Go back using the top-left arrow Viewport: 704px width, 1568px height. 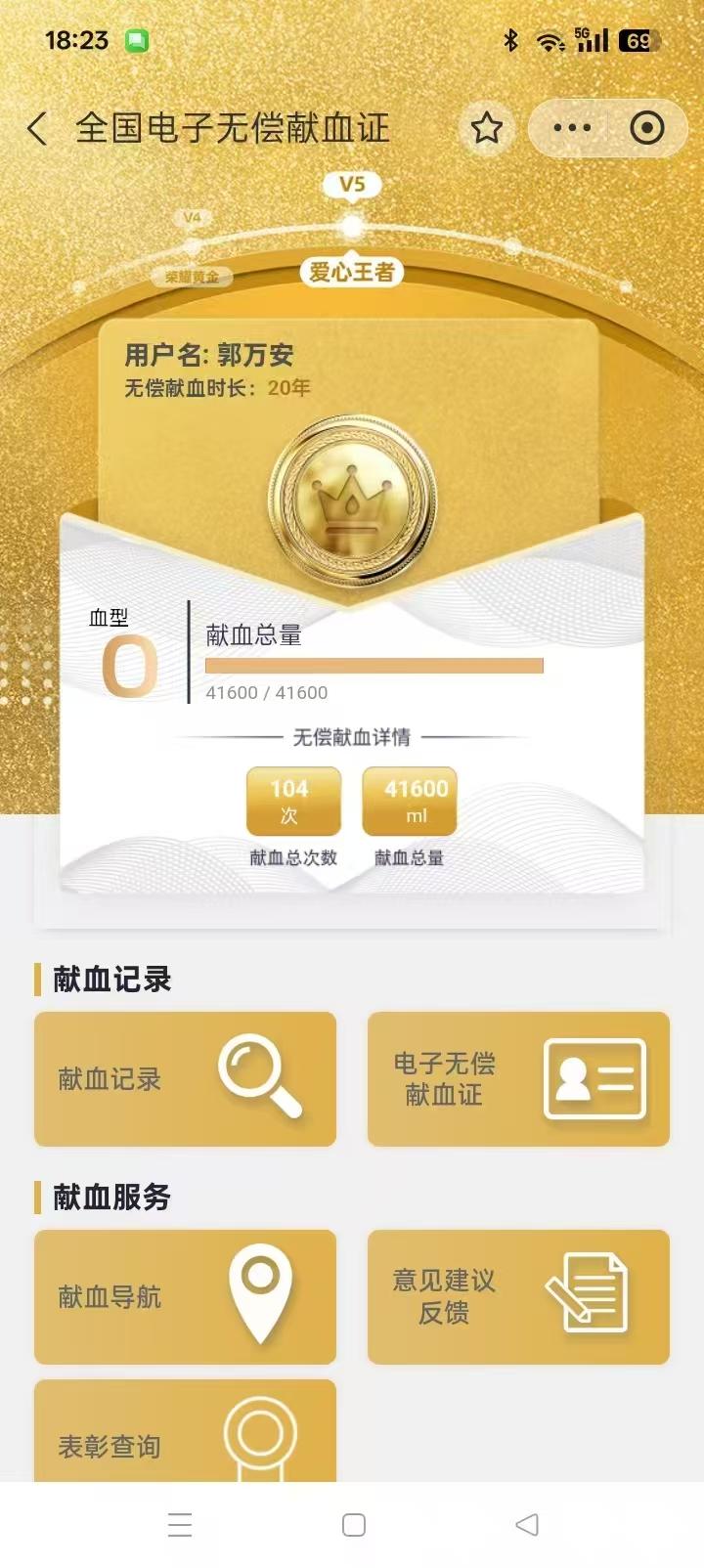tap(37, 128)
